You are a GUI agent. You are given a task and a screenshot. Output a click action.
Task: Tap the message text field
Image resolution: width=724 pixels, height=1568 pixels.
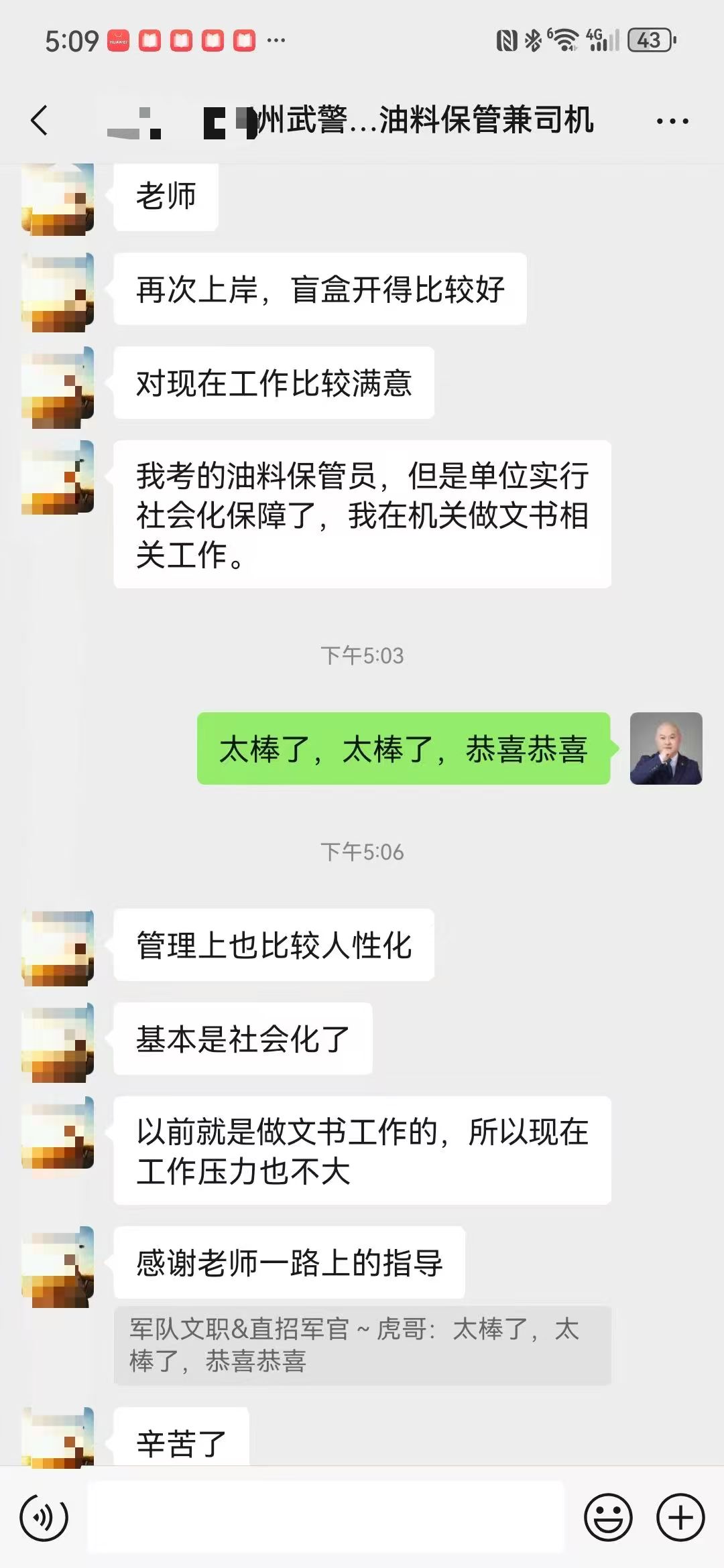point(326,1518)
